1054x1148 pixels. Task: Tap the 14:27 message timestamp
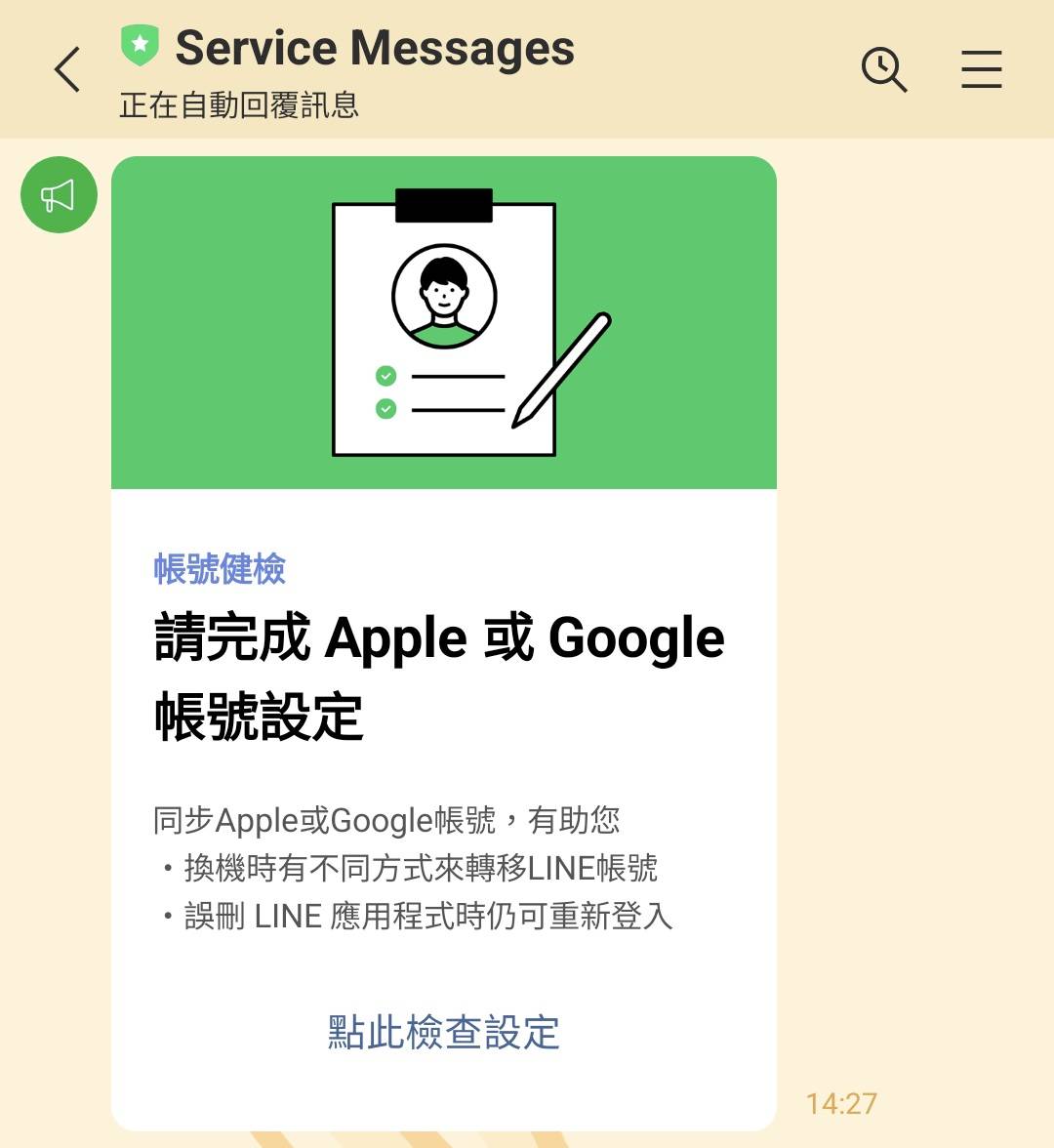[x=841, y=1103]
